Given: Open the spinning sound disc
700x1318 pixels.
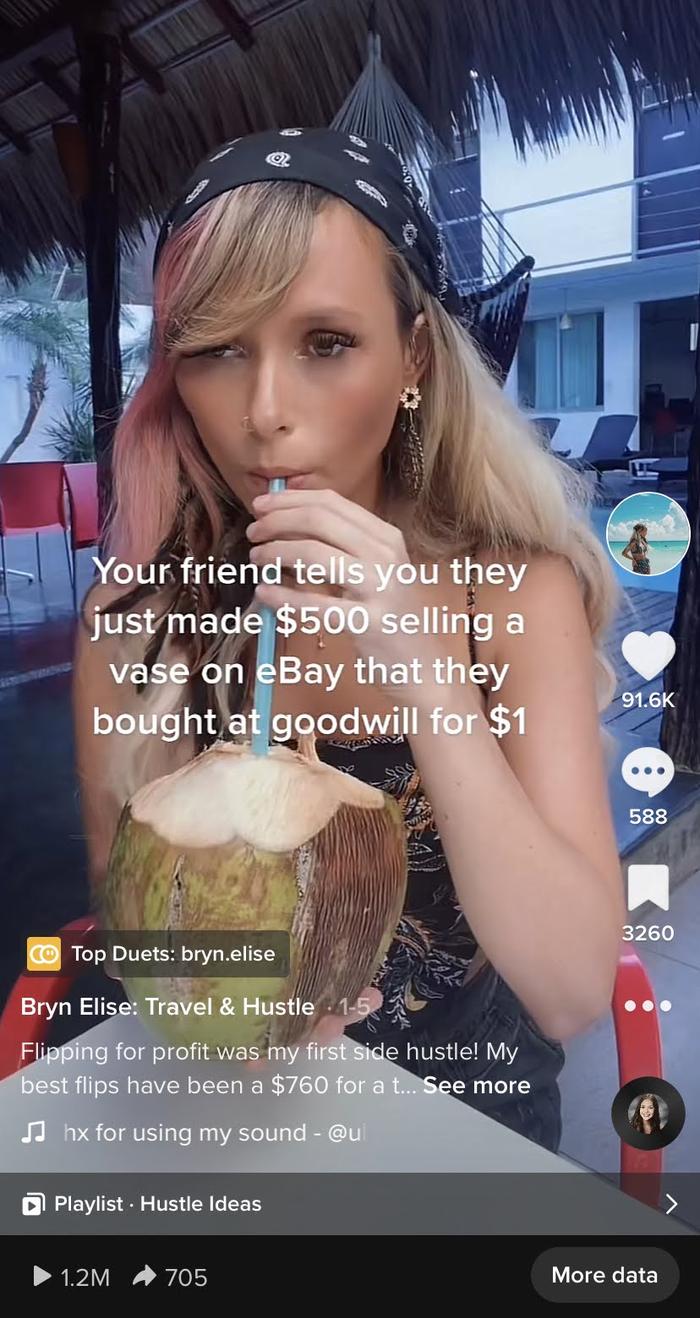Looking at the screenshot, I should (x=648, y=1113).
